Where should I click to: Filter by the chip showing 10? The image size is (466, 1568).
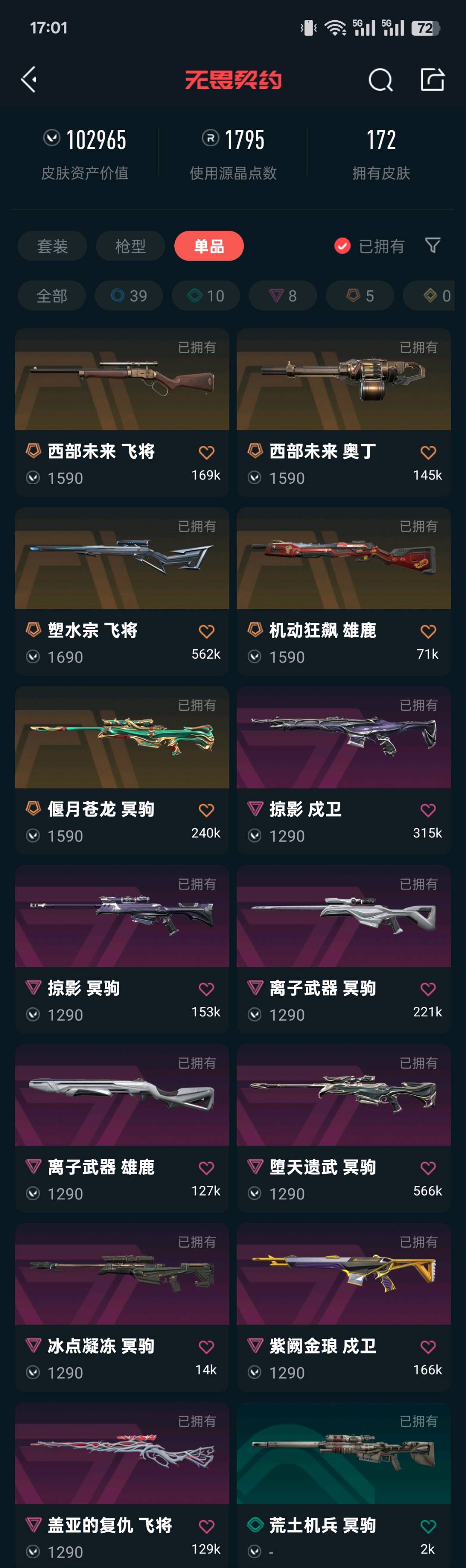(206, 296)
